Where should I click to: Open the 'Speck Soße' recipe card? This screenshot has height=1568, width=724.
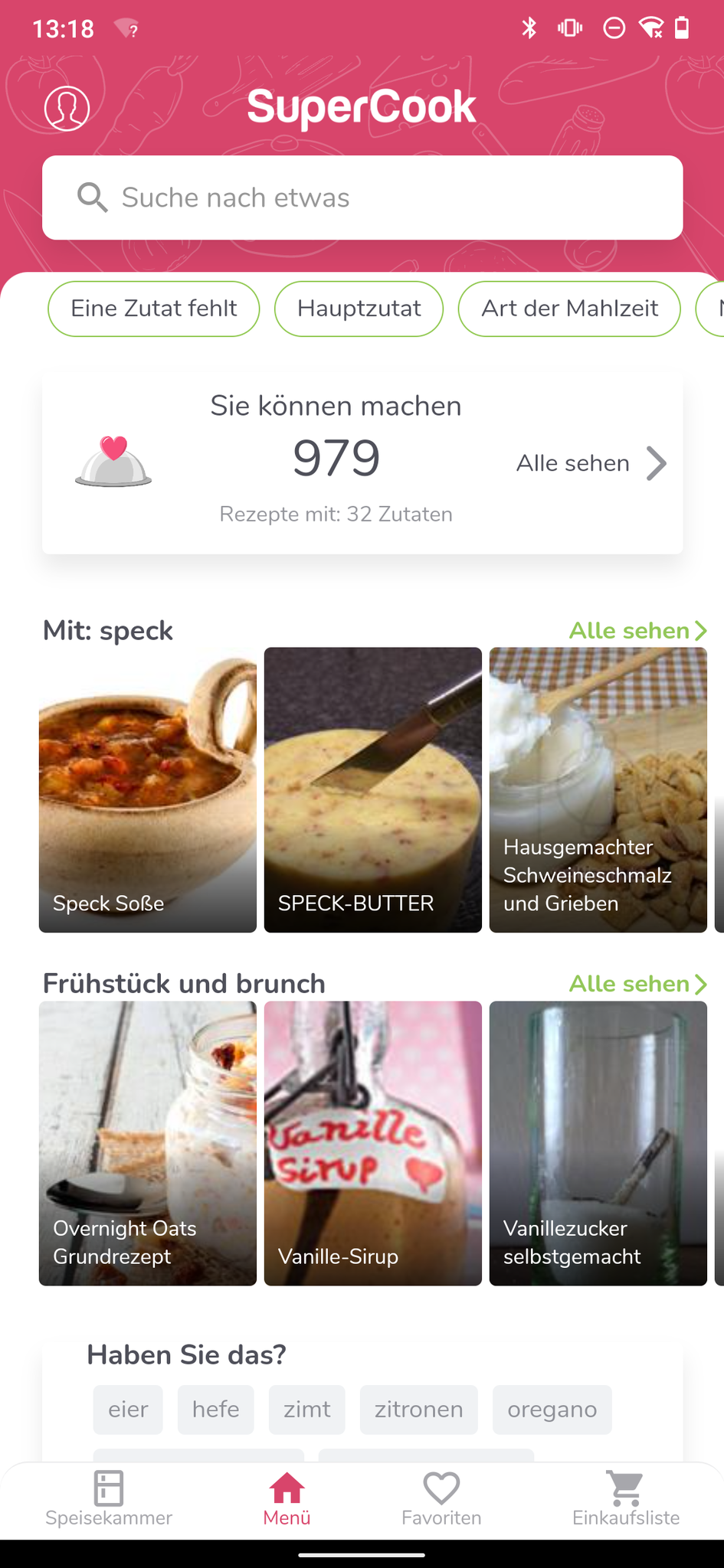(148, 790)
